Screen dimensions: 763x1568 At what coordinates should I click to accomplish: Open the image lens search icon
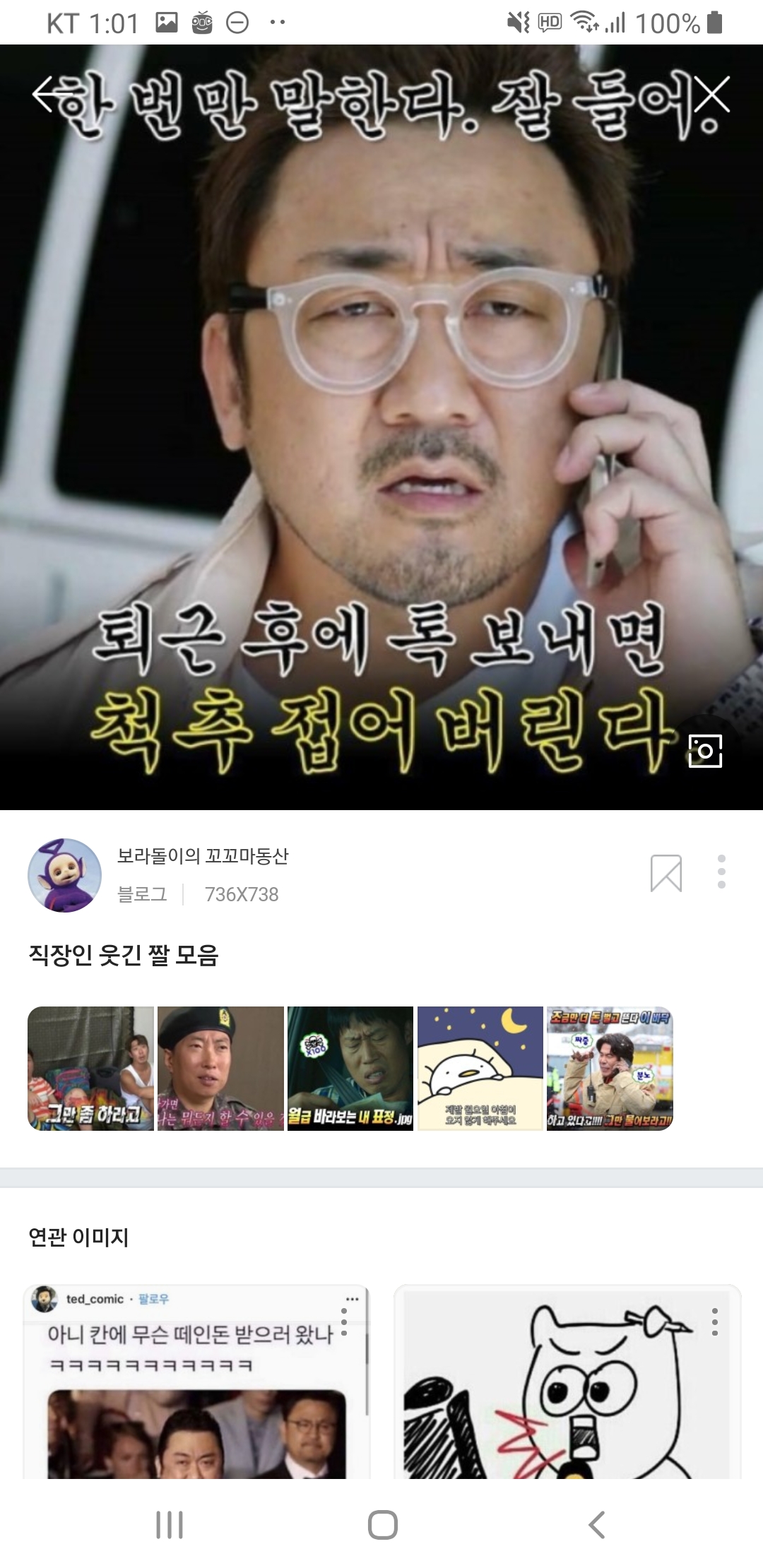click(704, 750)
